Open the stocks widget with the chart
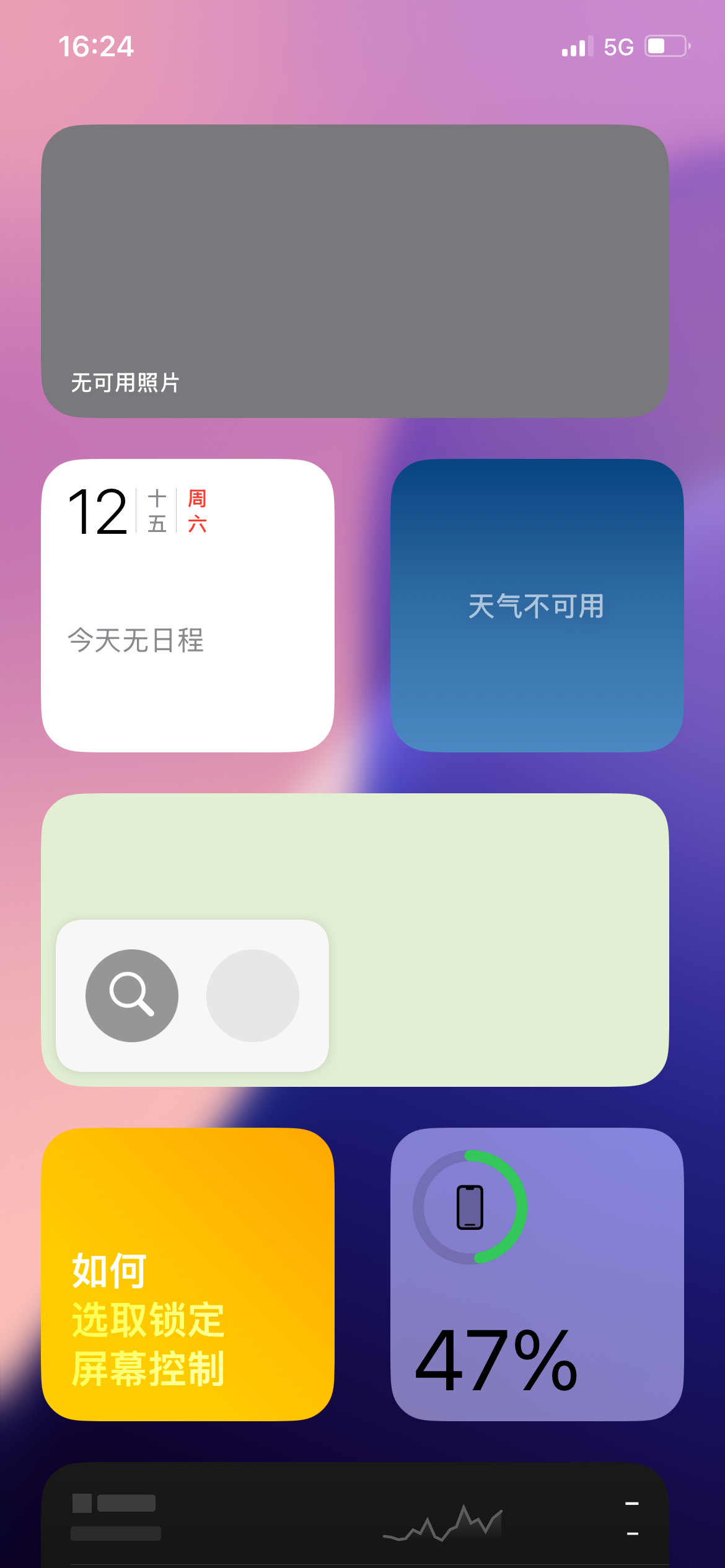The height and width of the screenshot is (1568, 725). [x=355, y=1515]
